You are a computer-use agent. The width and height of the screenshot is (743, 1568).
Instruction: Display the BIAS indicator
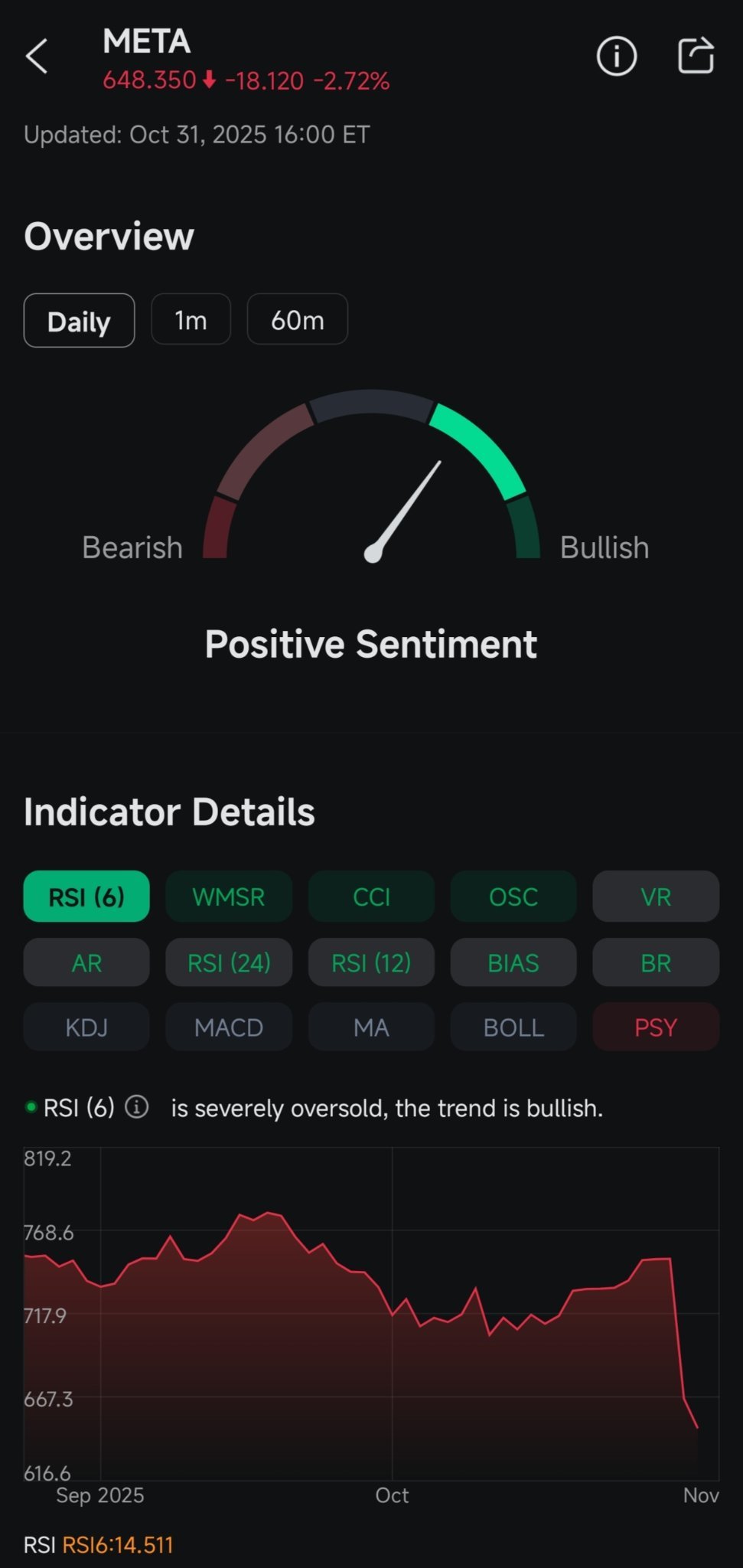point(513,962)
